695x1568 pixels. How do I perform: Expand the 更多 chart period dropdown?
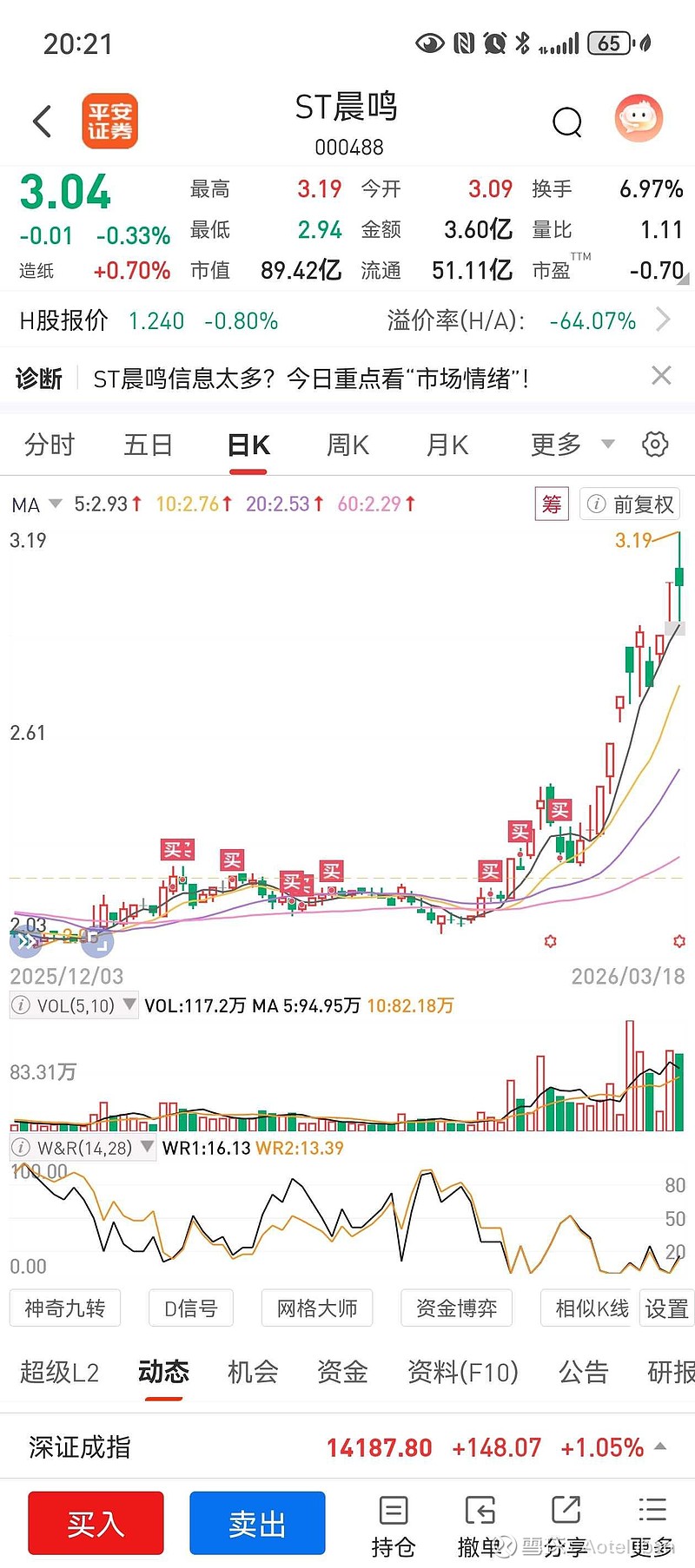coord(571,445)
